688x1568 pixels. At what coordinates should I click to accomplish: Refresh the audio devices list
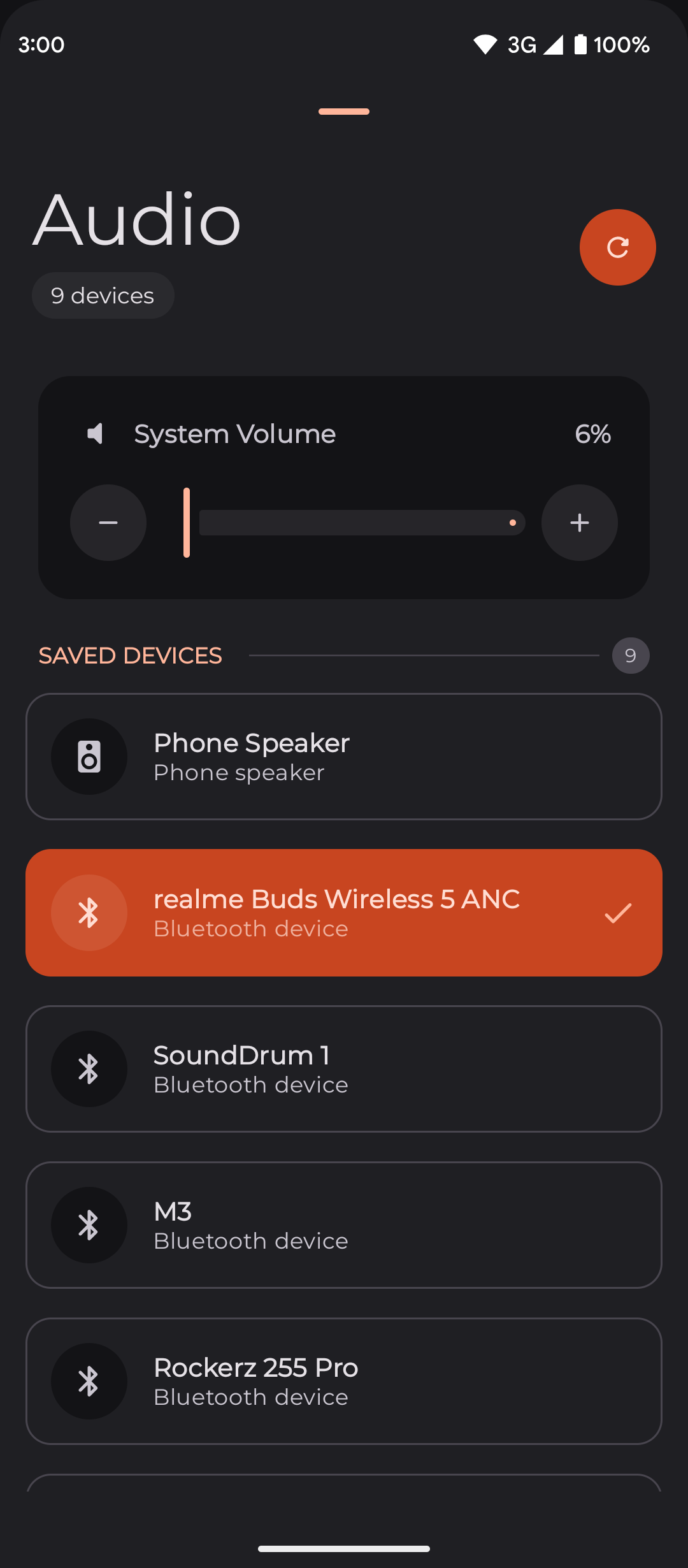617,247
